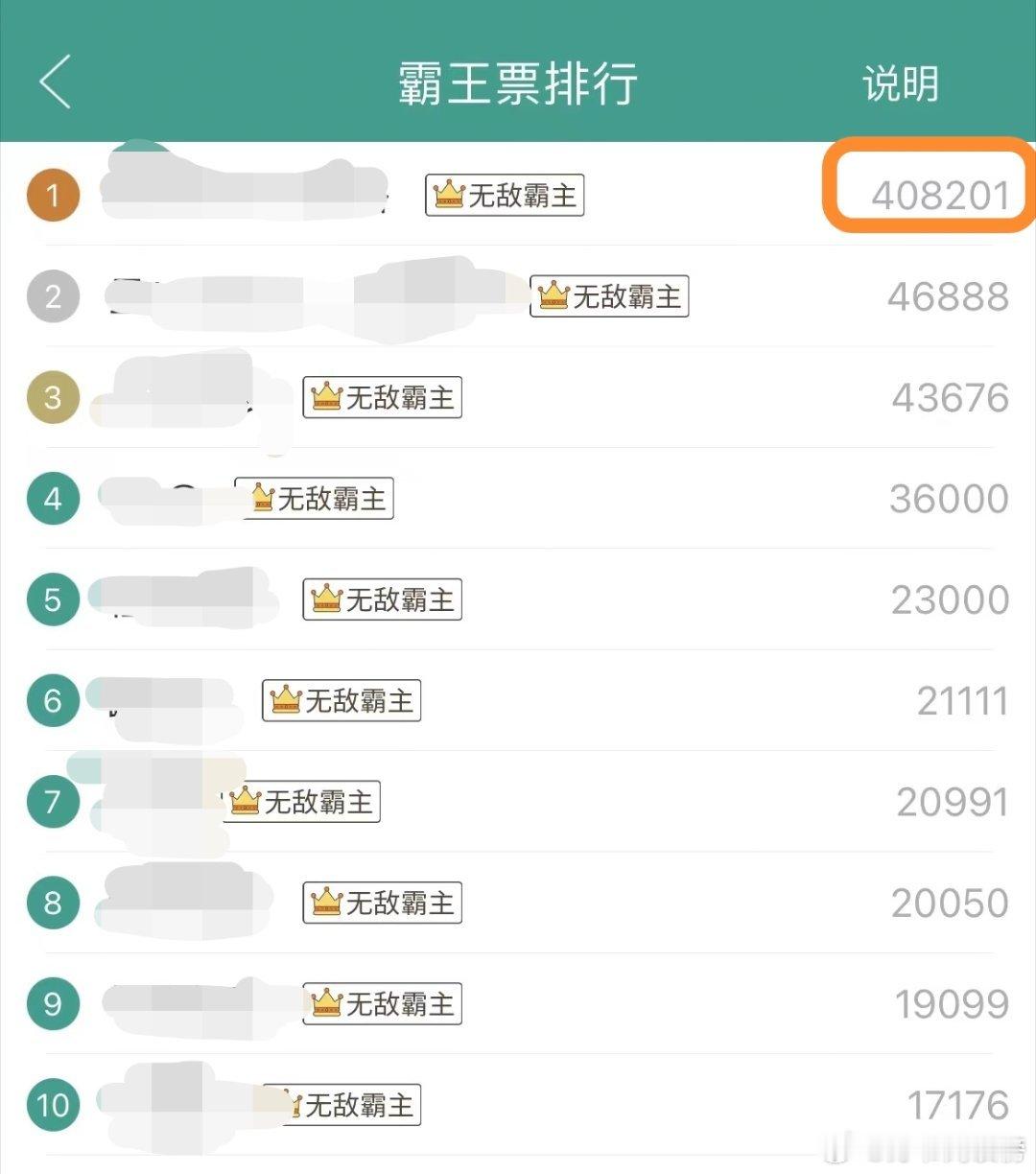Click the green rank 6 circle badge
The width and height of the screenshot is (1036, 1174).
[x=53, y=700]
